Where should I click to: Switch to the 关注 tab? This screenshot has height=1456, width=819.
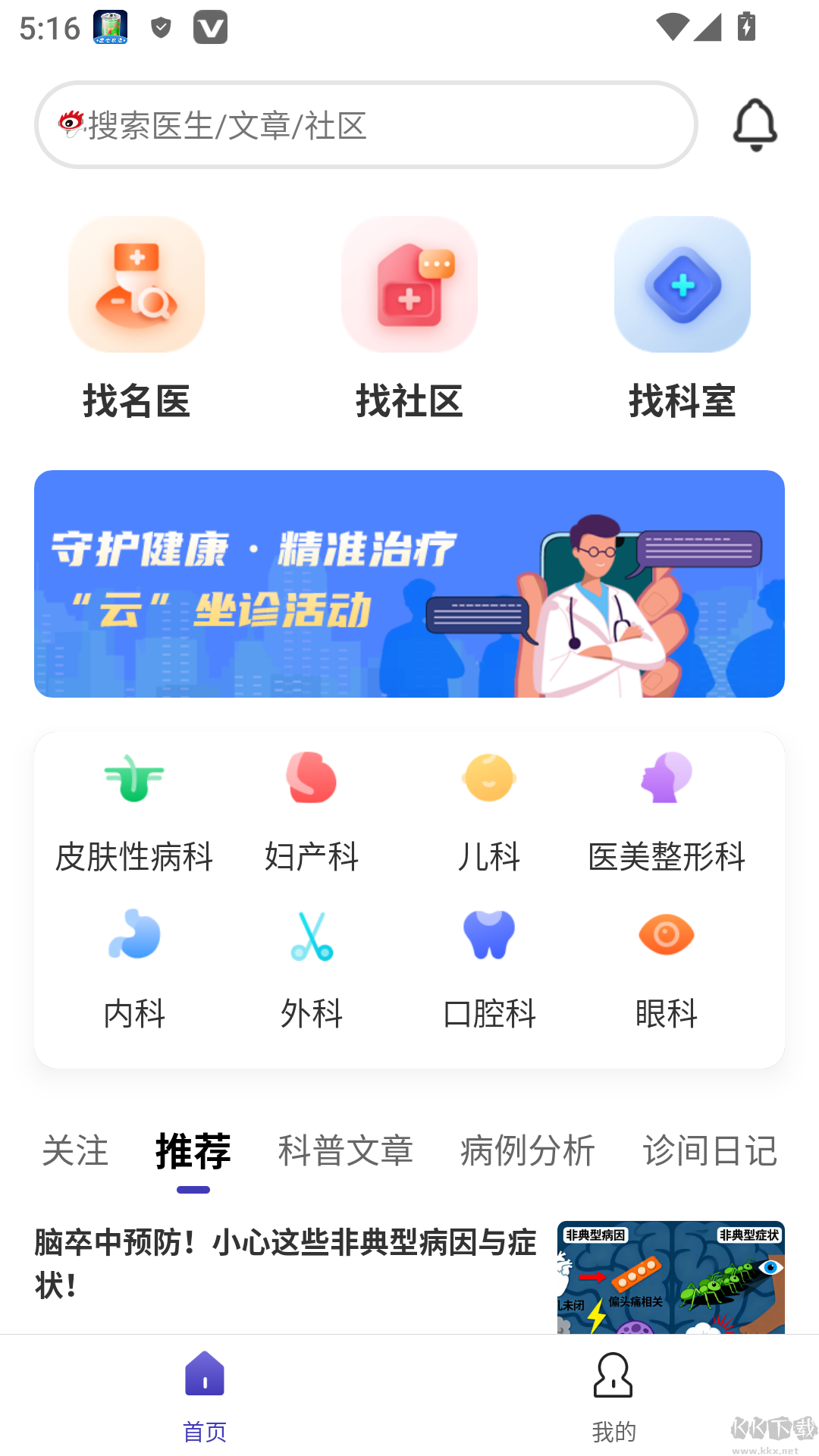[75, 1151]
